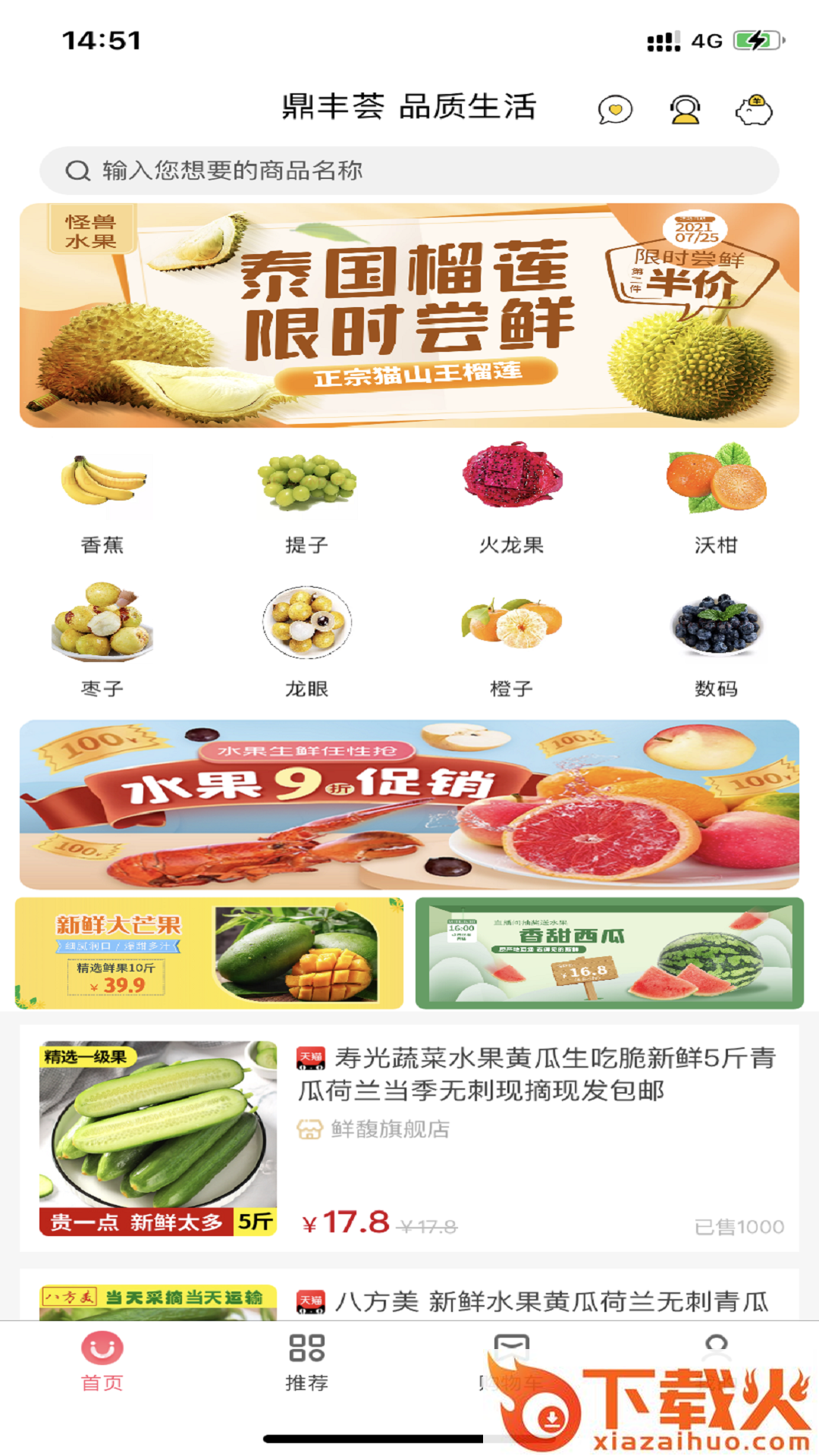Open the 新鲜大芒果 promotion card
The width and height of the screenshot is (819, 1456).
(x=209, y=953)
